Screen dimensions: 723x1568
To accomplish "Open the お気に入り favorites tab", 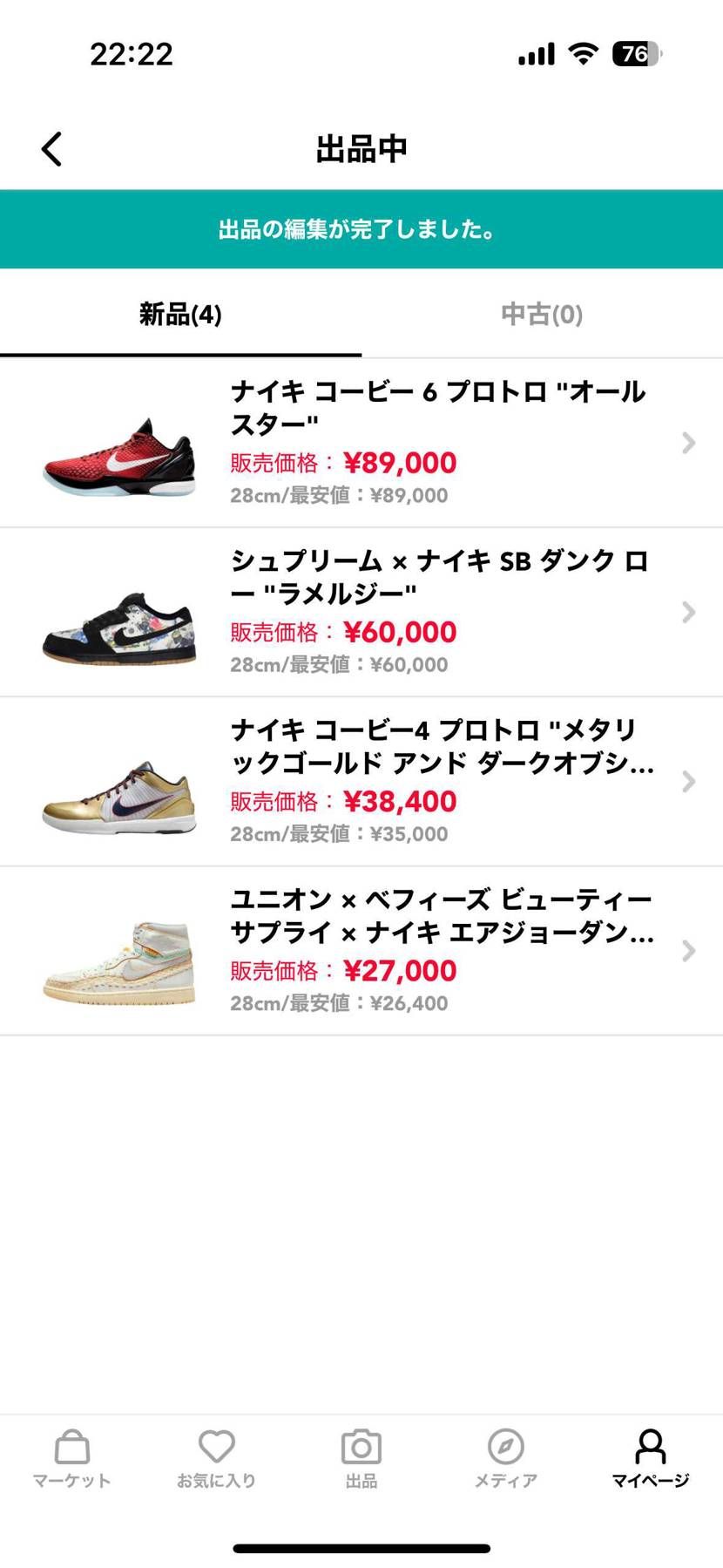I will click(216, 1458).
